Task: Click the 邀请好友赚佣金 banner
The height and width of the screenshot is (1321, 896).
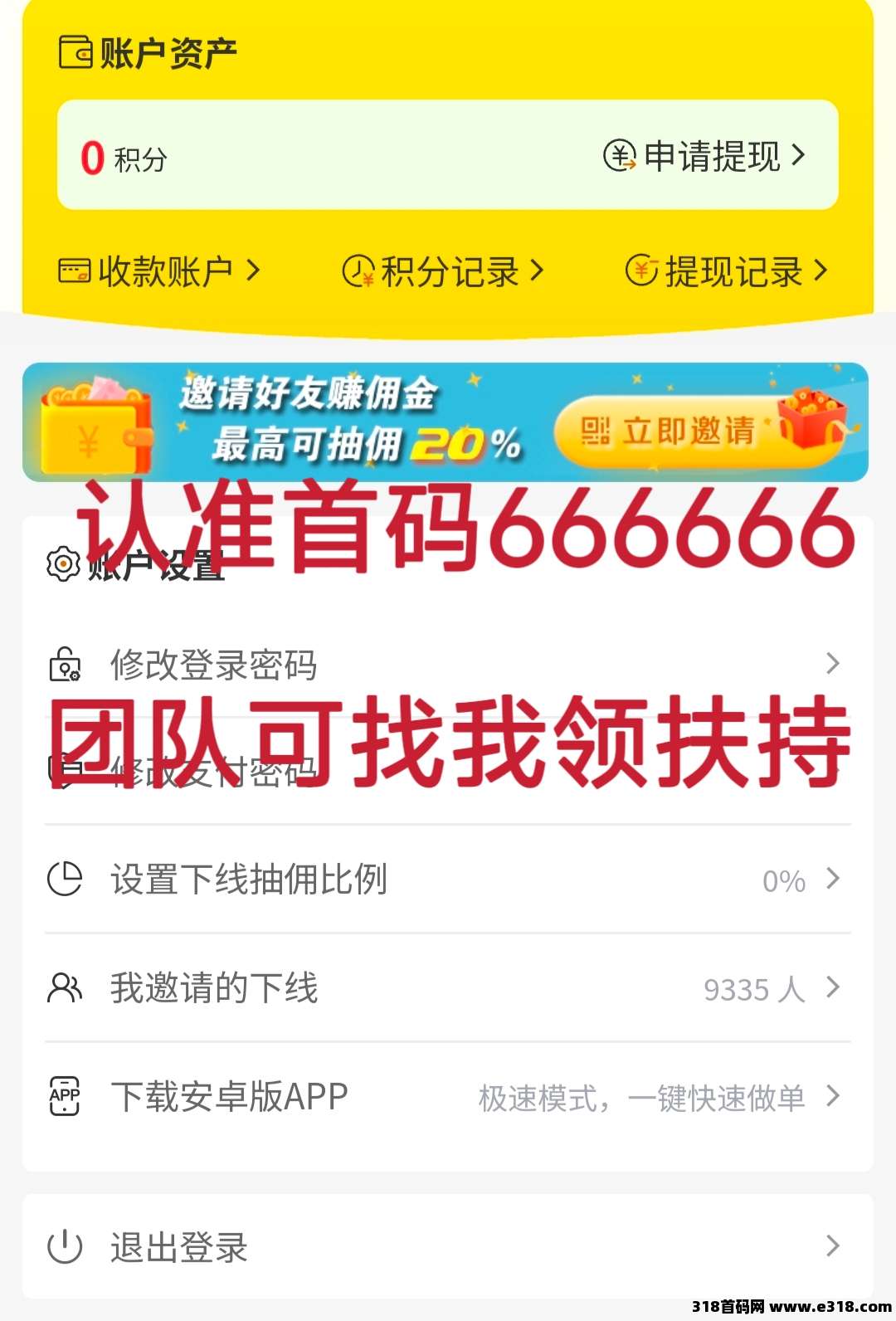Action: [x=448, y=422]
